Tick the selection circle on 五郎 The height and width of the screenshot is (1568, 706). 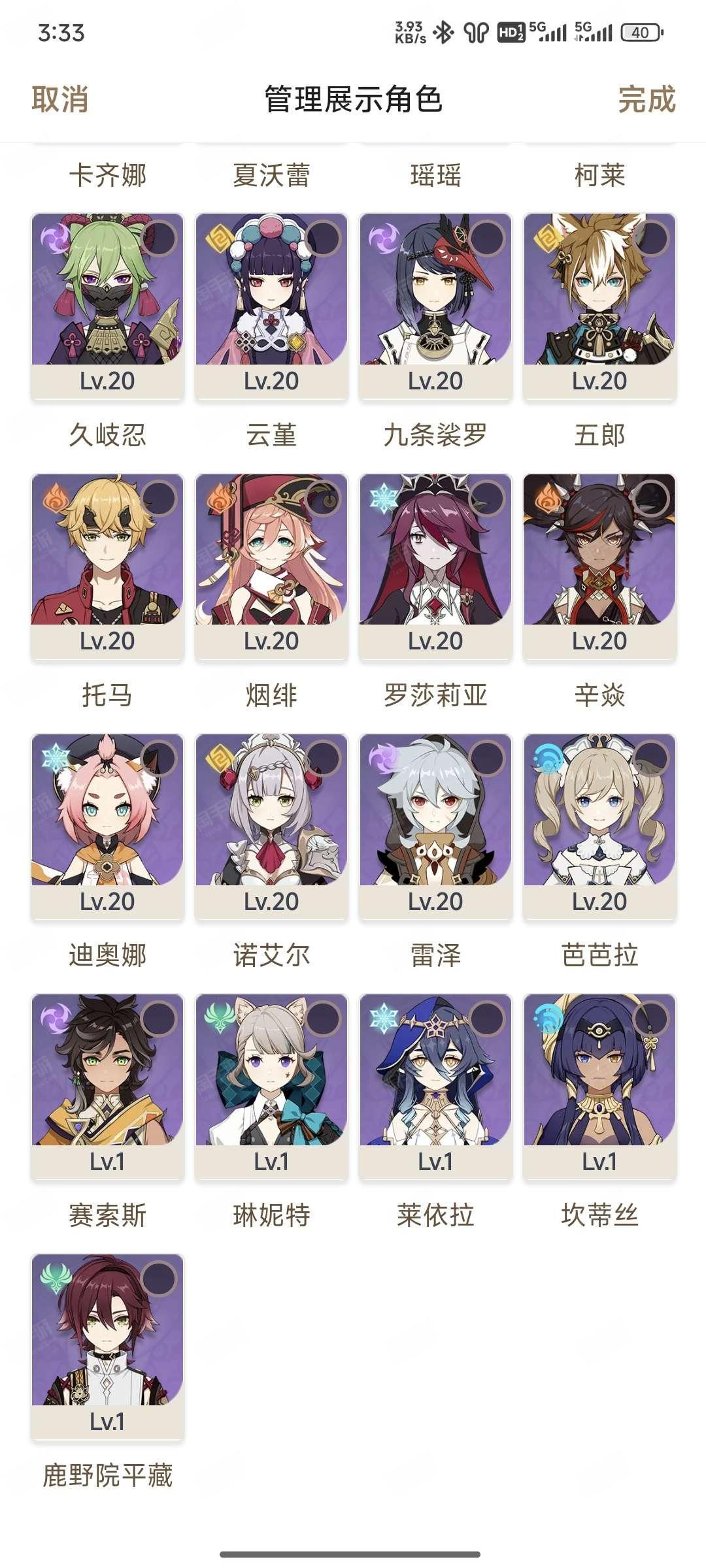(x=650, y=238)
